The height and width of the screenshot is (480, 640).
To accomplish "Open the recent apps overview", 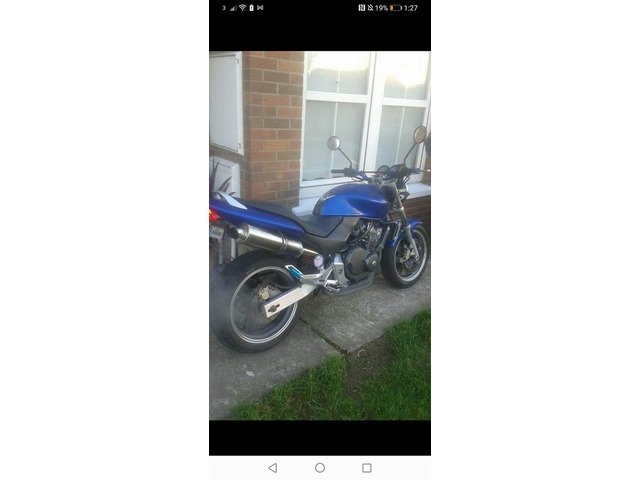I will click(367, 467).
